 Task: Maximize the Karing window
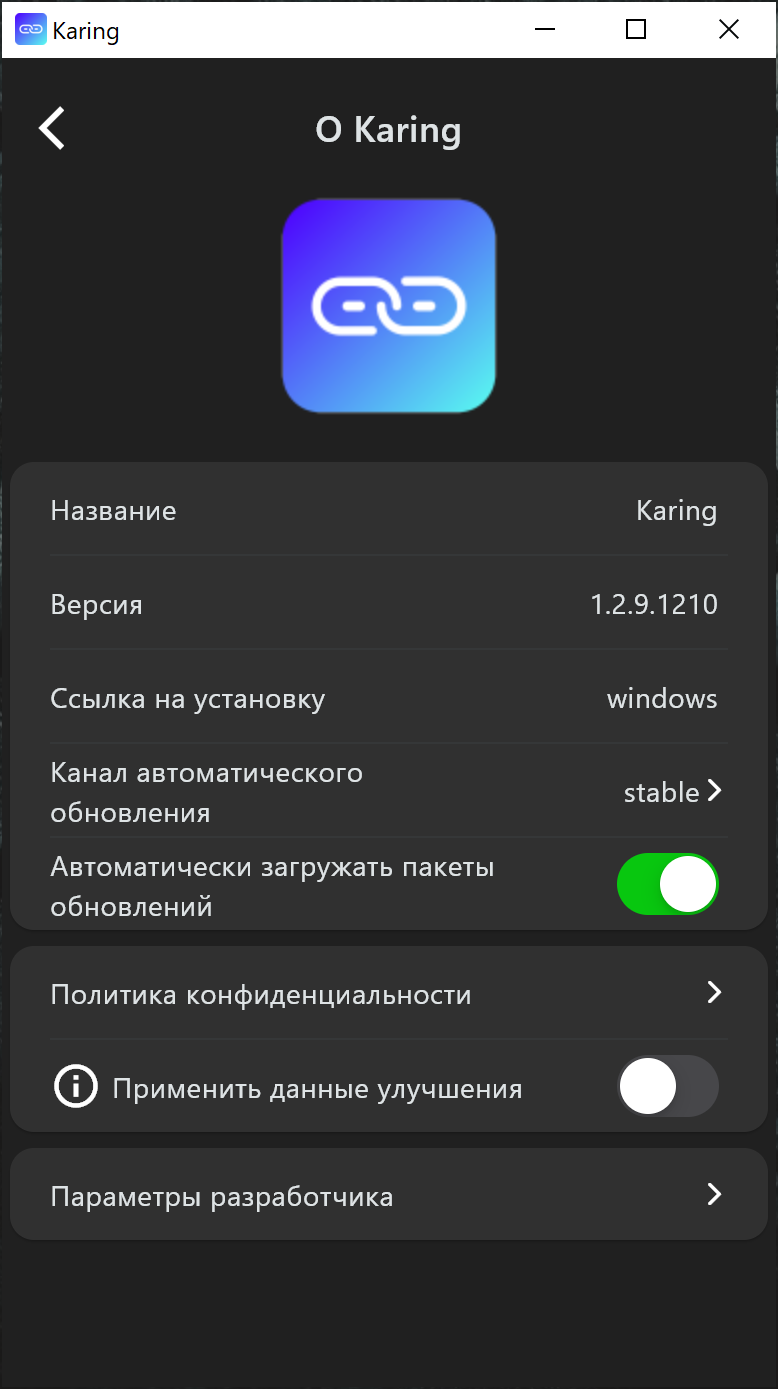coord(636,30)
